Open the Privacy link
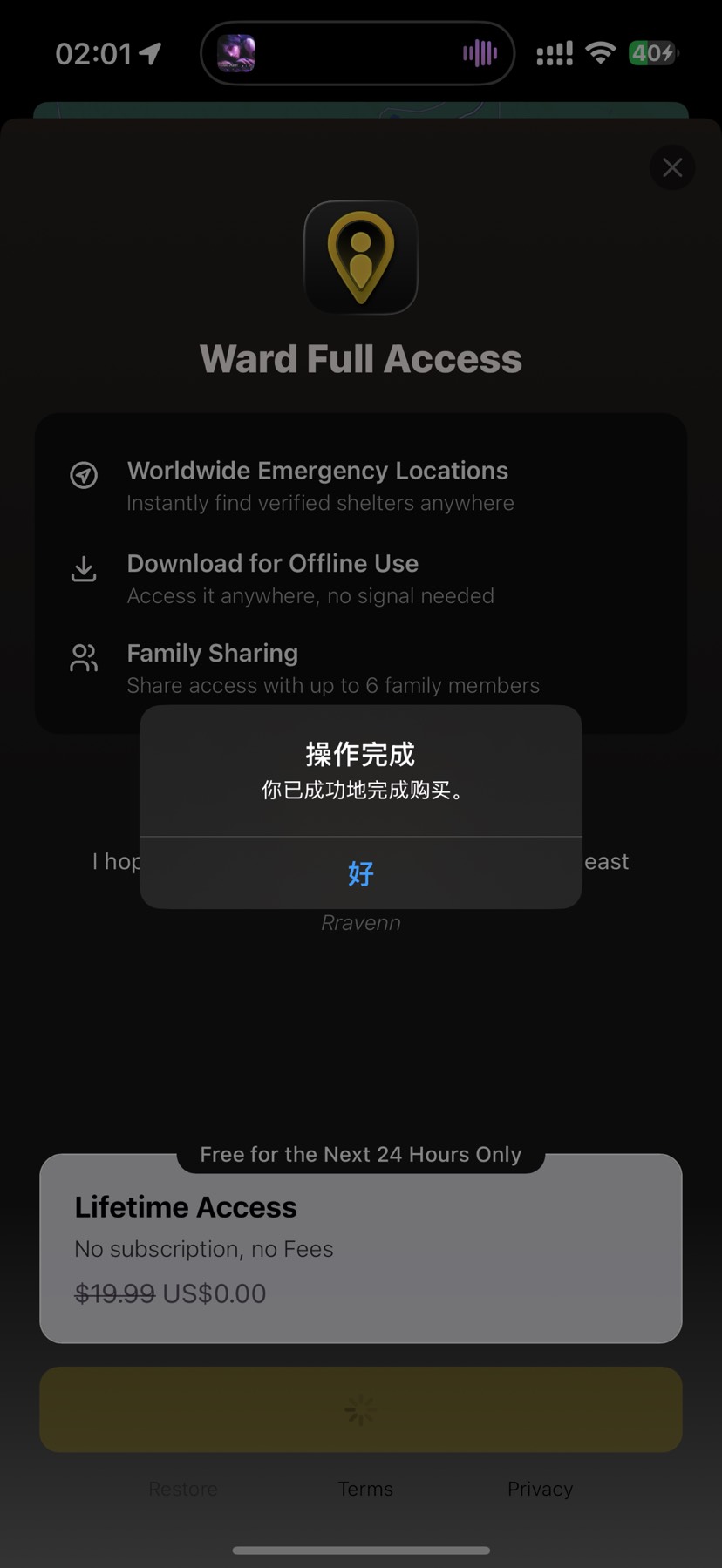The width and height of the screenshot is (722, 1568). [x=540, y=1489]
